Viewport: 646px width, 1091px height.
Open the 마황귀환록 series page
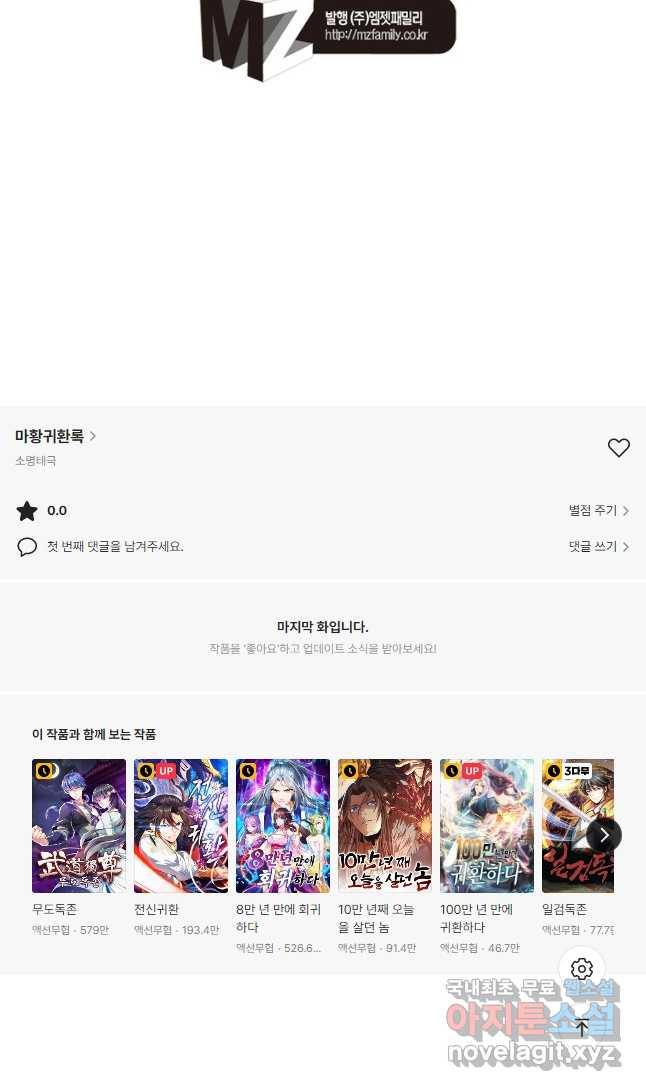click(55, 436)
